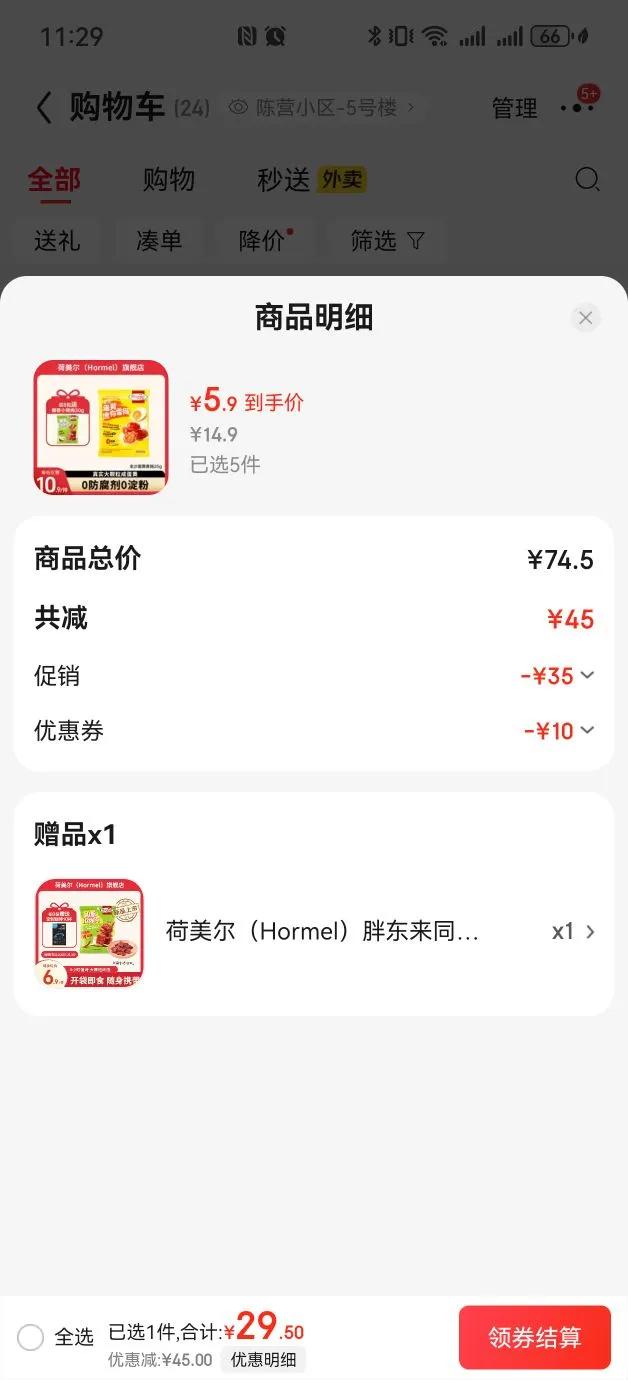Open the purchased product thumbnail
This screenshot has width=628, height=1380.
[x=101, y=428]
